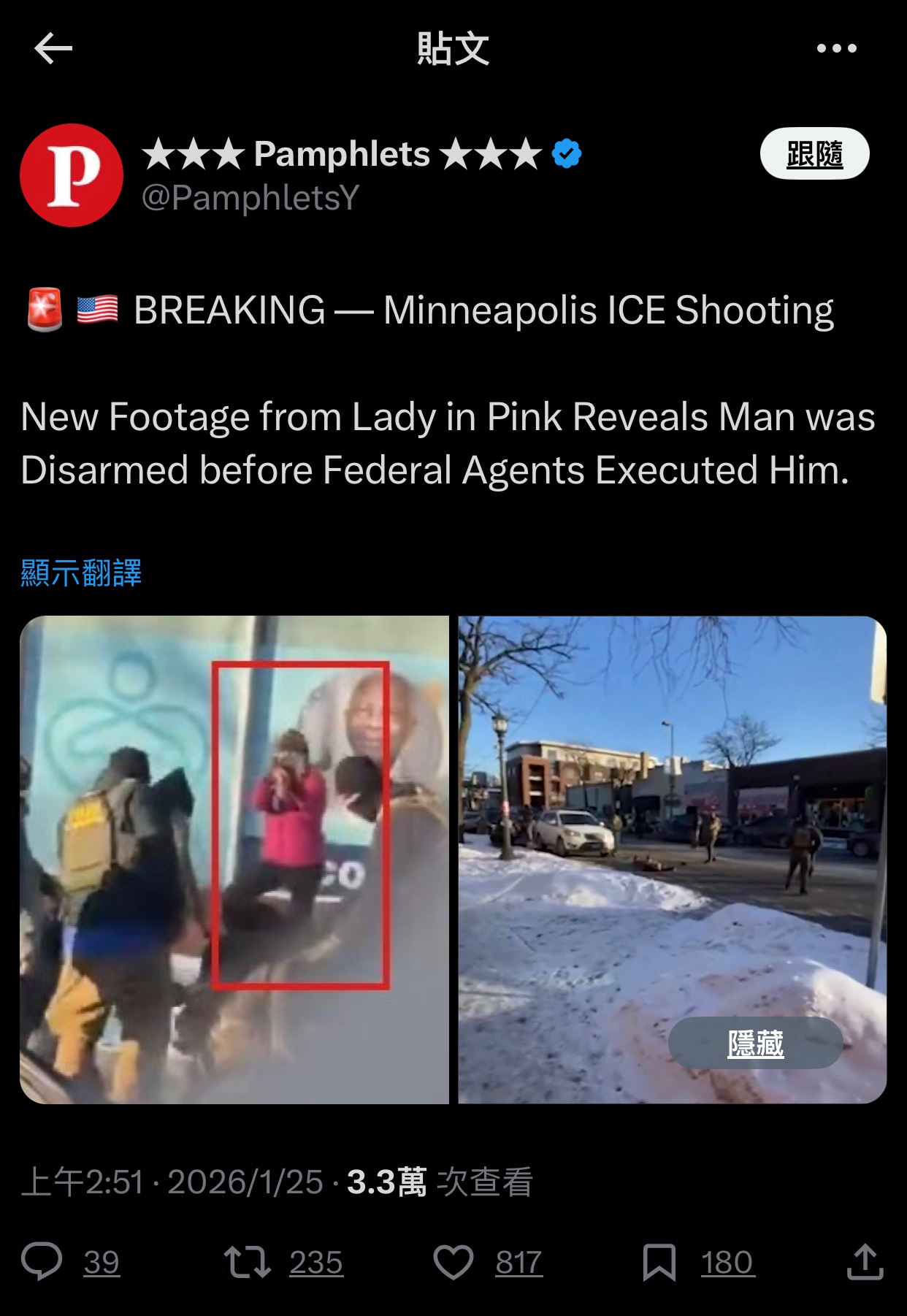Show translation via 顯示翻譯 link
This screenshot has height=1316, width=907.
click(x=81, y=573)
